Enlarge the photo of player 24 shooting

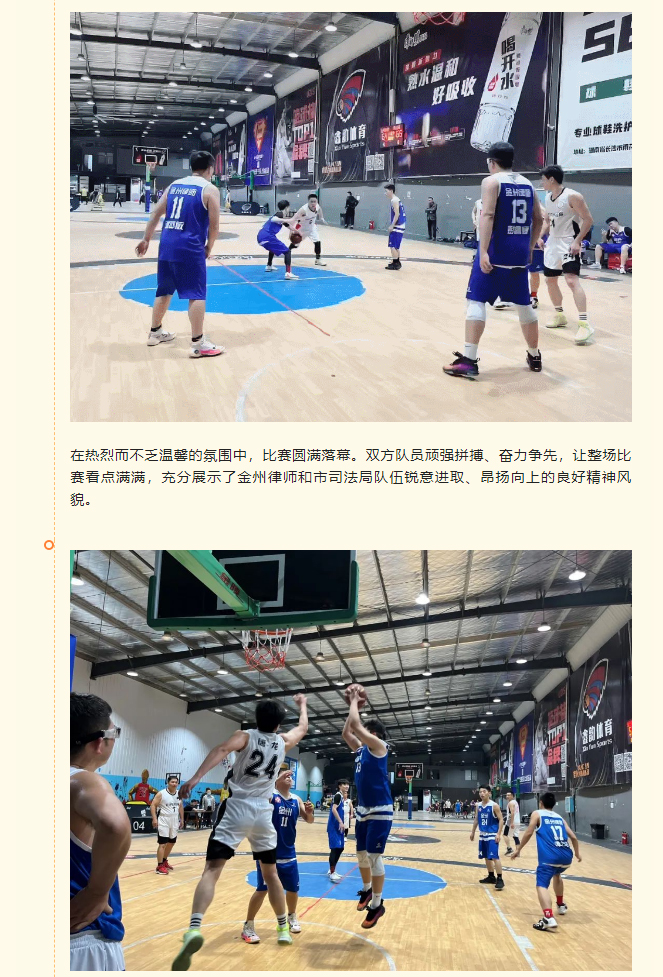[350, 760]
